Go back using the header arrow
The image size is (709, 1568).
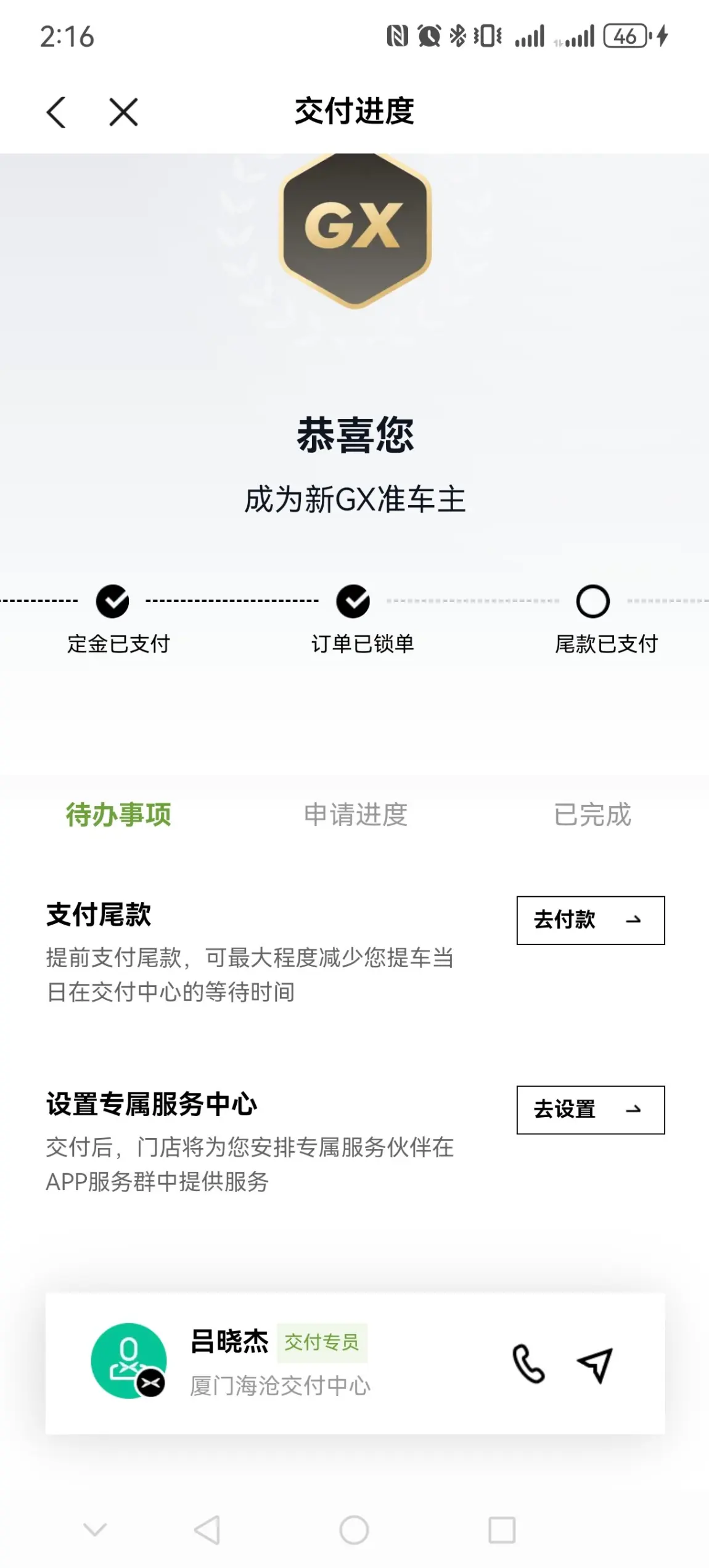[x=56, y=112]
